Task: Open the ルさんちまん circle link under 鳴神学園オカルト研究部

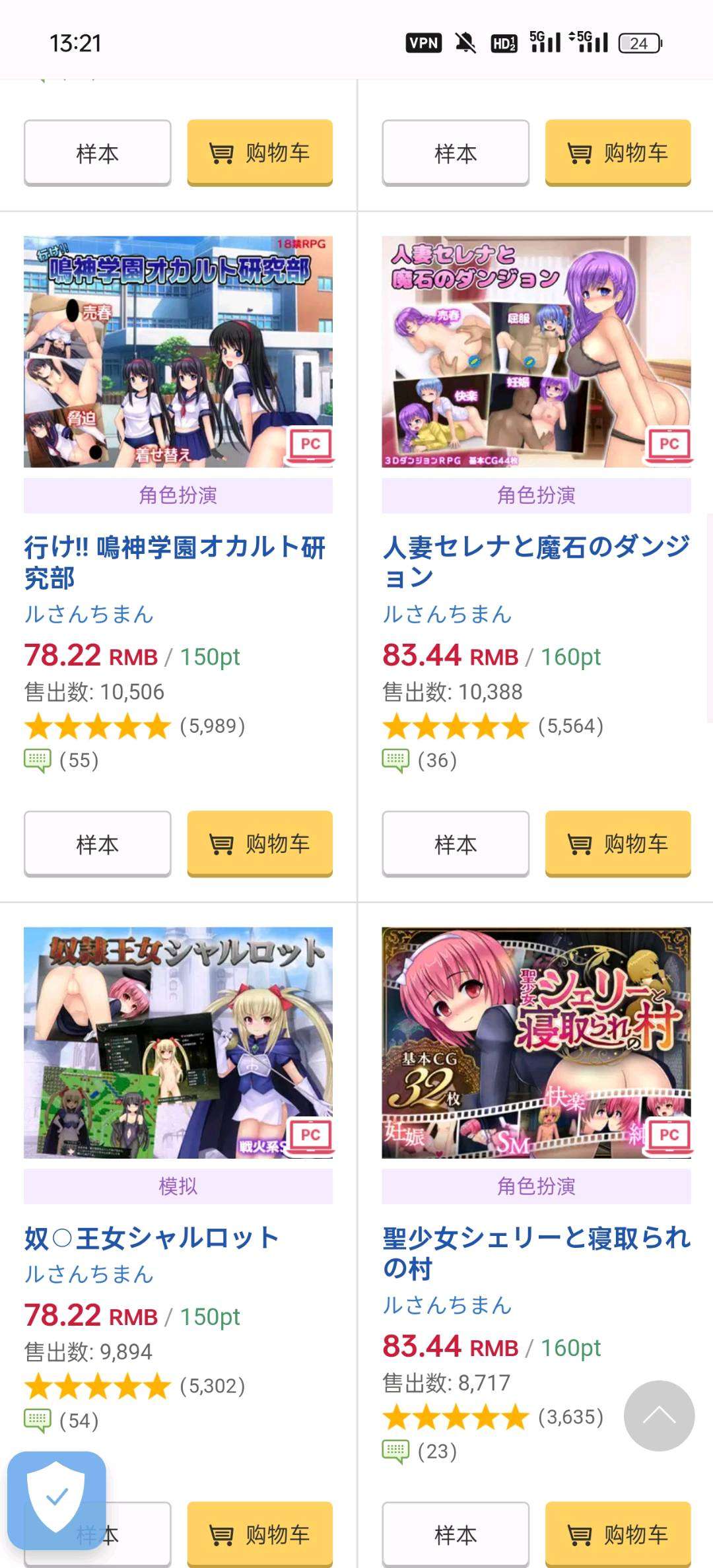Action: (88, 615)
